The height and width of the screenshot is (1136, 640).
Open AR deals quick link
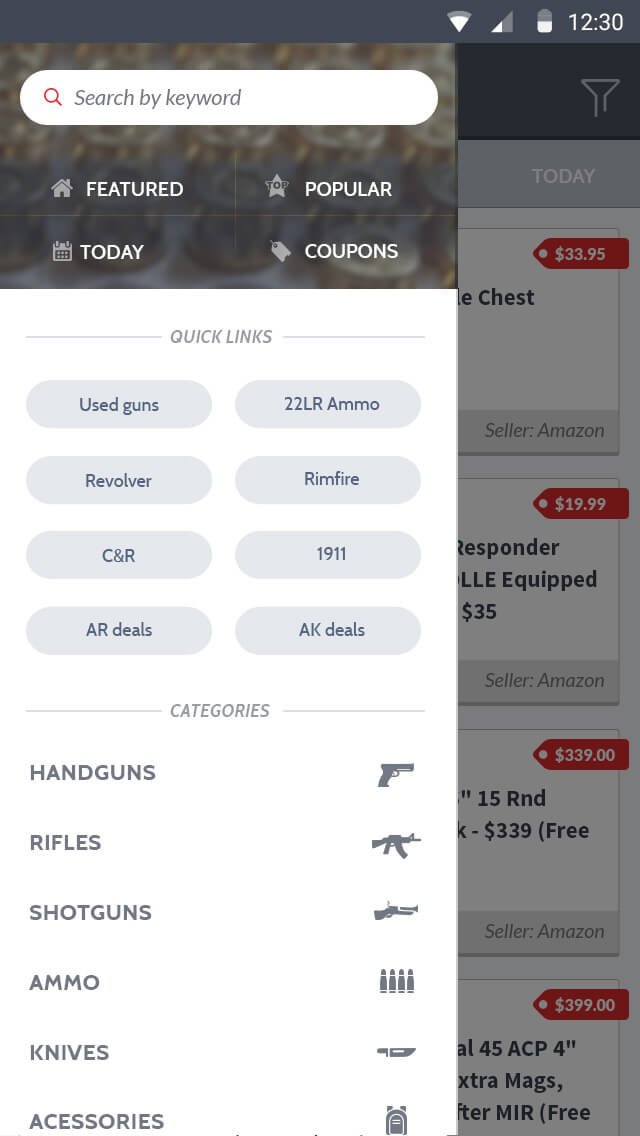click(x=119, y=630)
